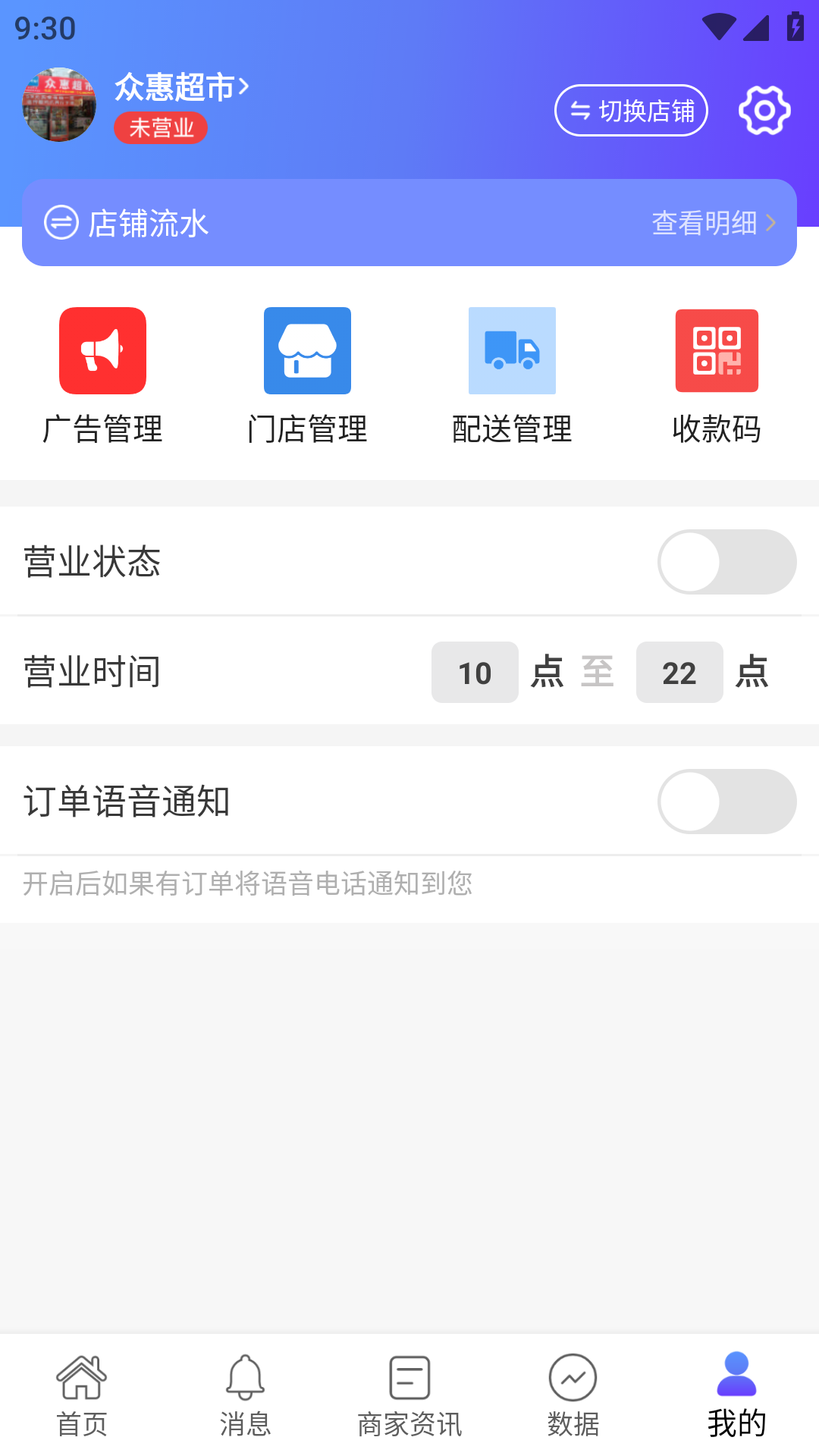
Task: Select the opening hour showing 10
Action: (475, 673)
